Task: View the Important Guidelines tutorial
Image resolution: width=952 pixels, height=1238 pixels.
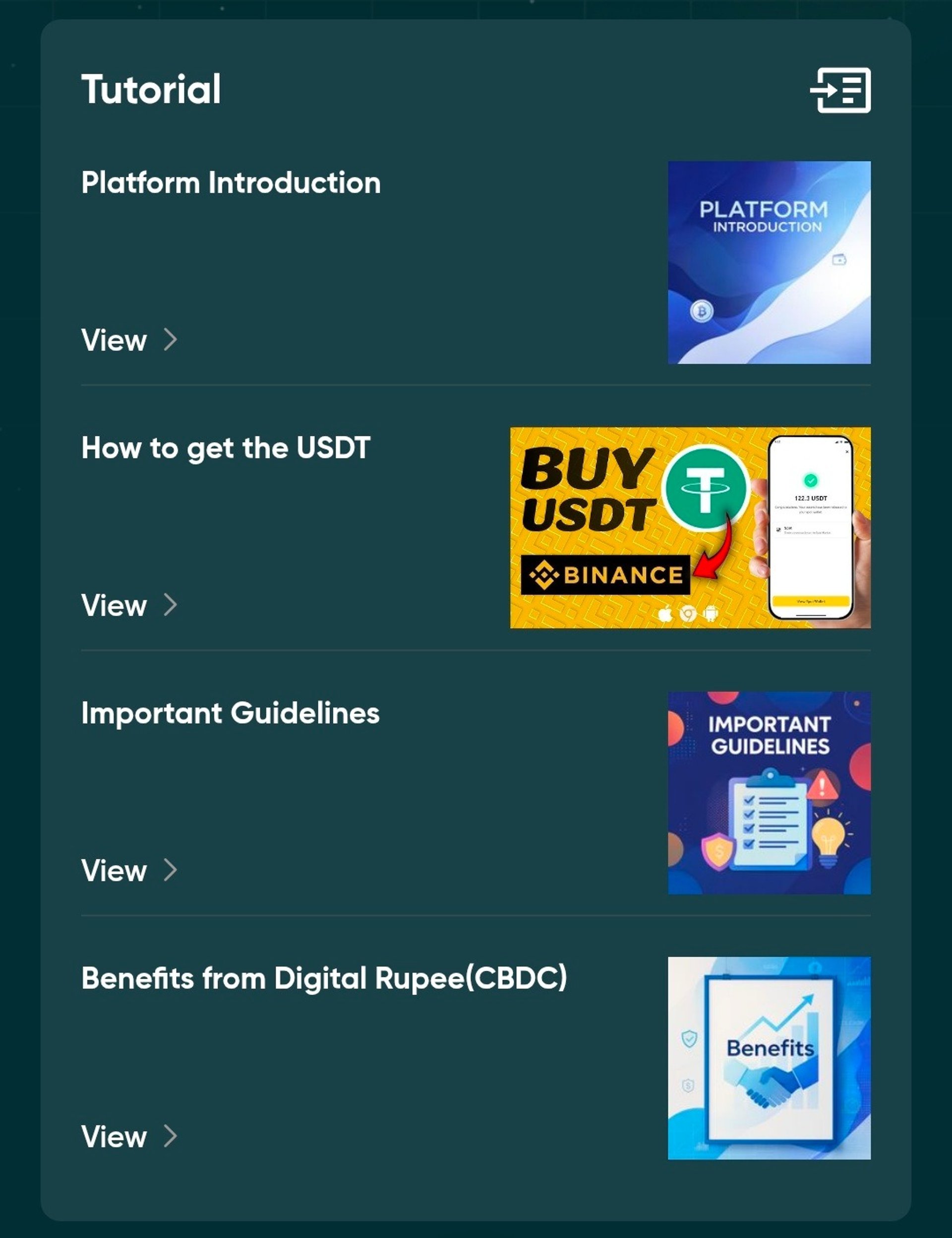Action: coord(129,870)
